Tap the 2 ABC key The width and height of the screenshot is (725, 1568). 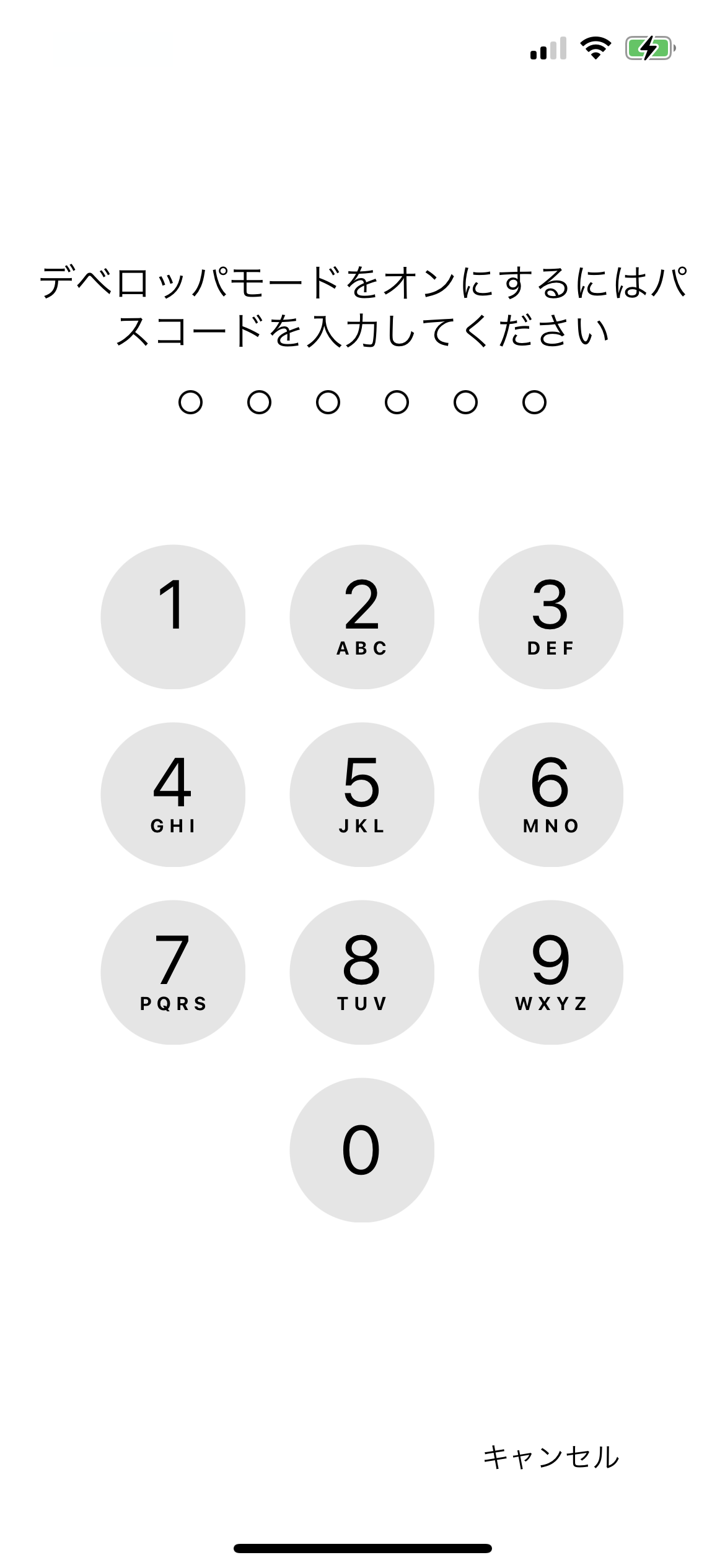[362, 617]
